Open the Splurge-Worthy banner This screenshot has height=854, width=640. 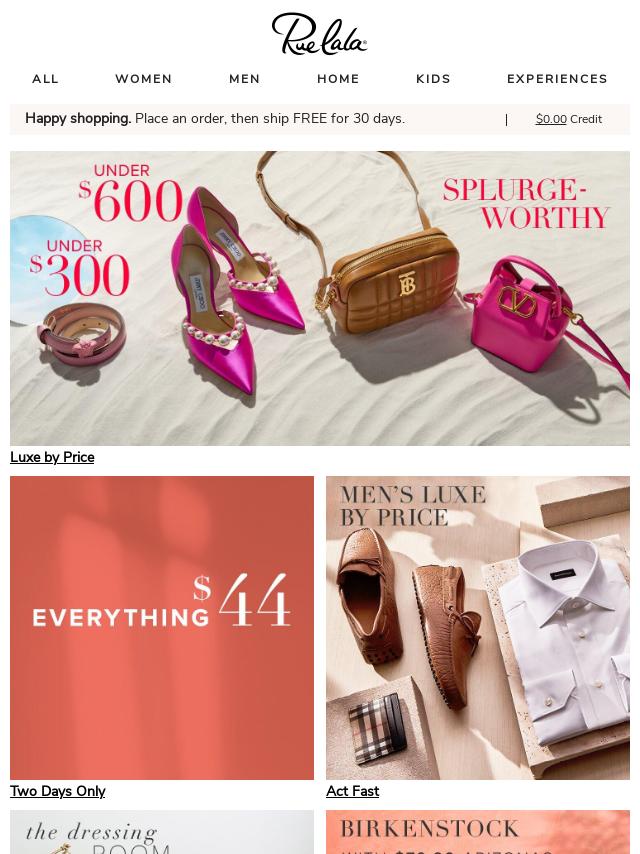coord(320,298)
